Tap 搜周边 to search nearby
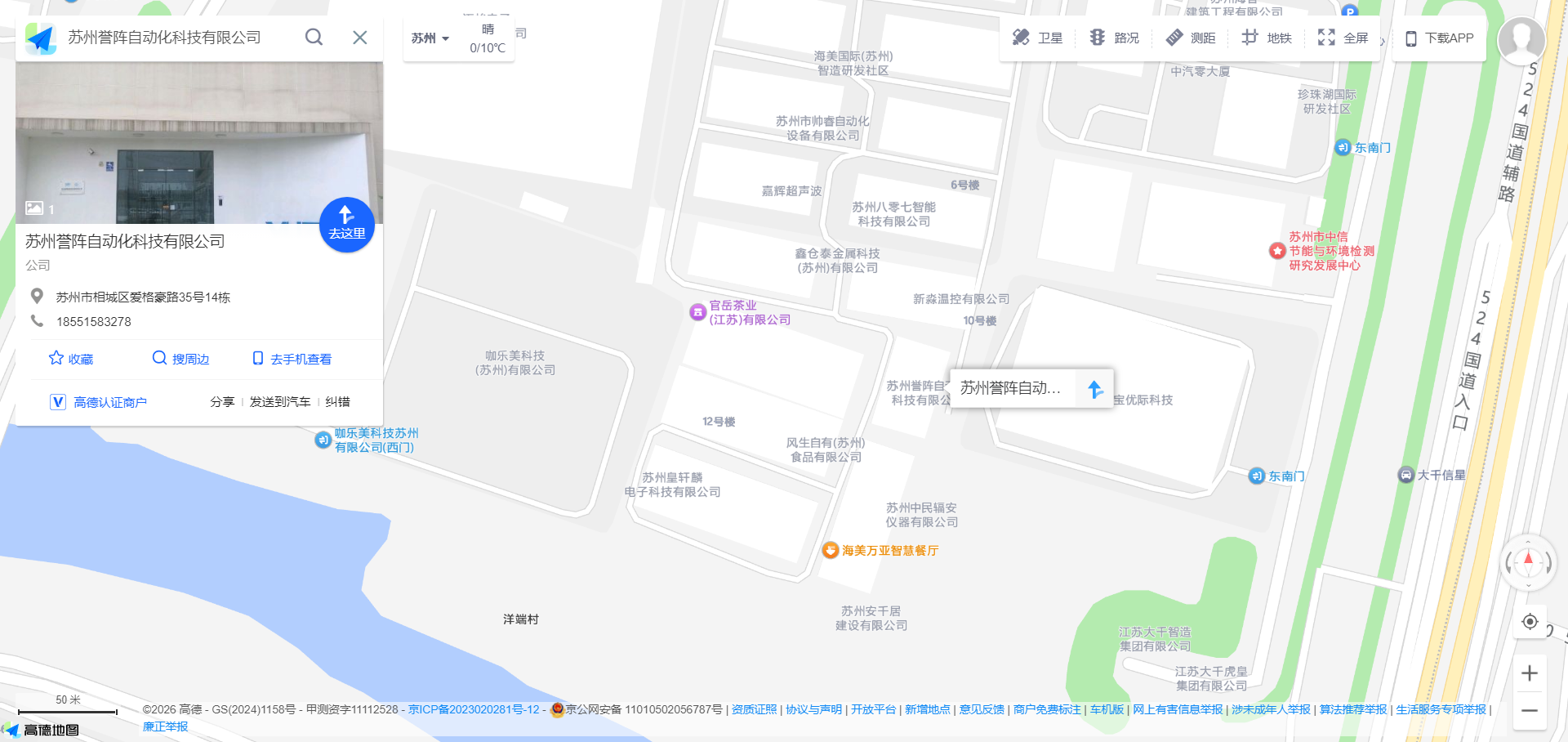This screenshot has width=1568, height=742. coord(180,359)
